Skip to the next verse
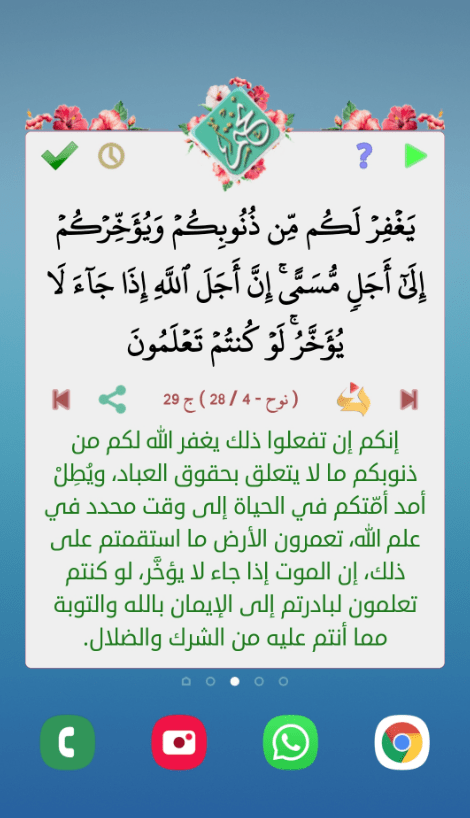This screenshot has width=470, height=818. 408,400
